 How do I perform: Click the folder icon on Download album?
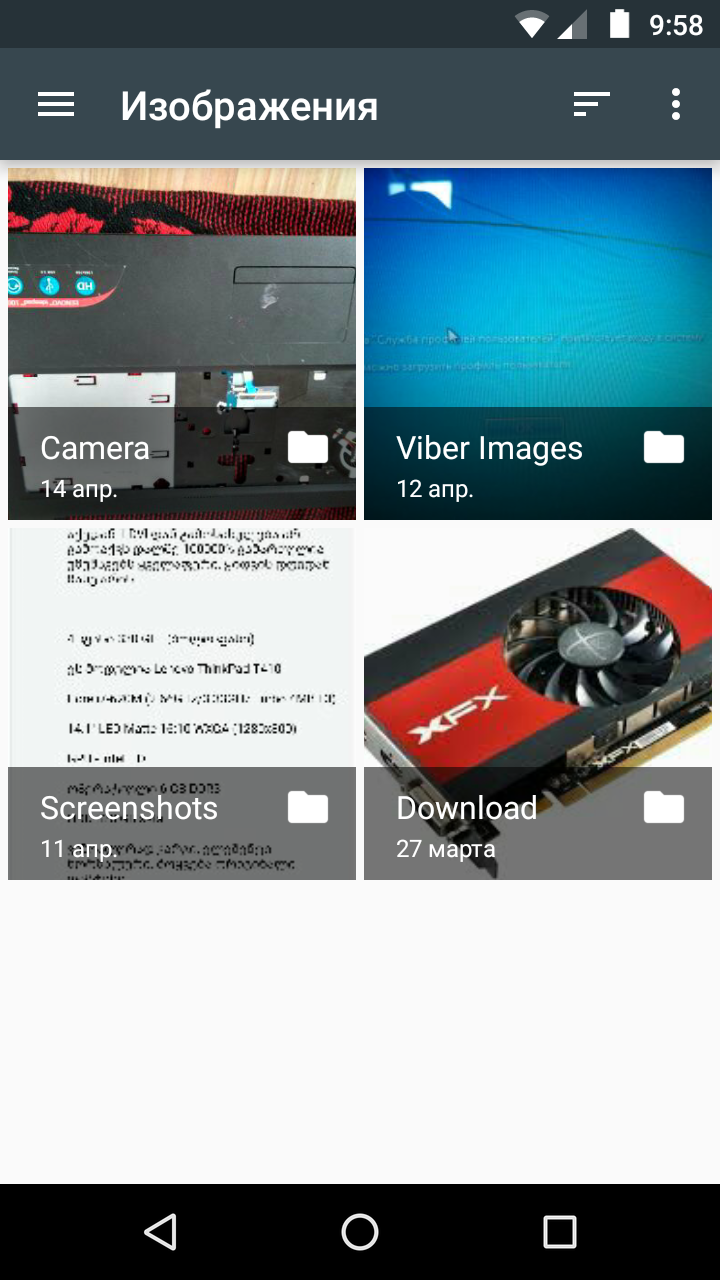665,807
